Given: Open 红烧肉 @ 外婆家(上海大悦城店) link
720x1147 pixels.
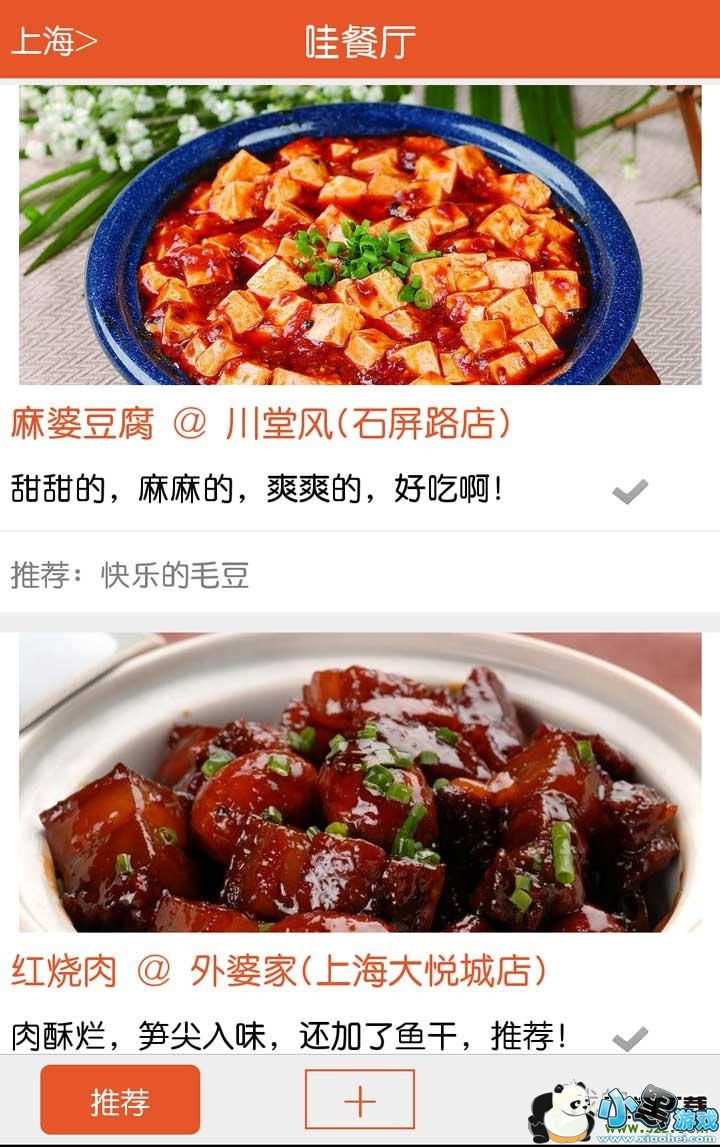Looking at the screenshot, I should pos(279,970).
